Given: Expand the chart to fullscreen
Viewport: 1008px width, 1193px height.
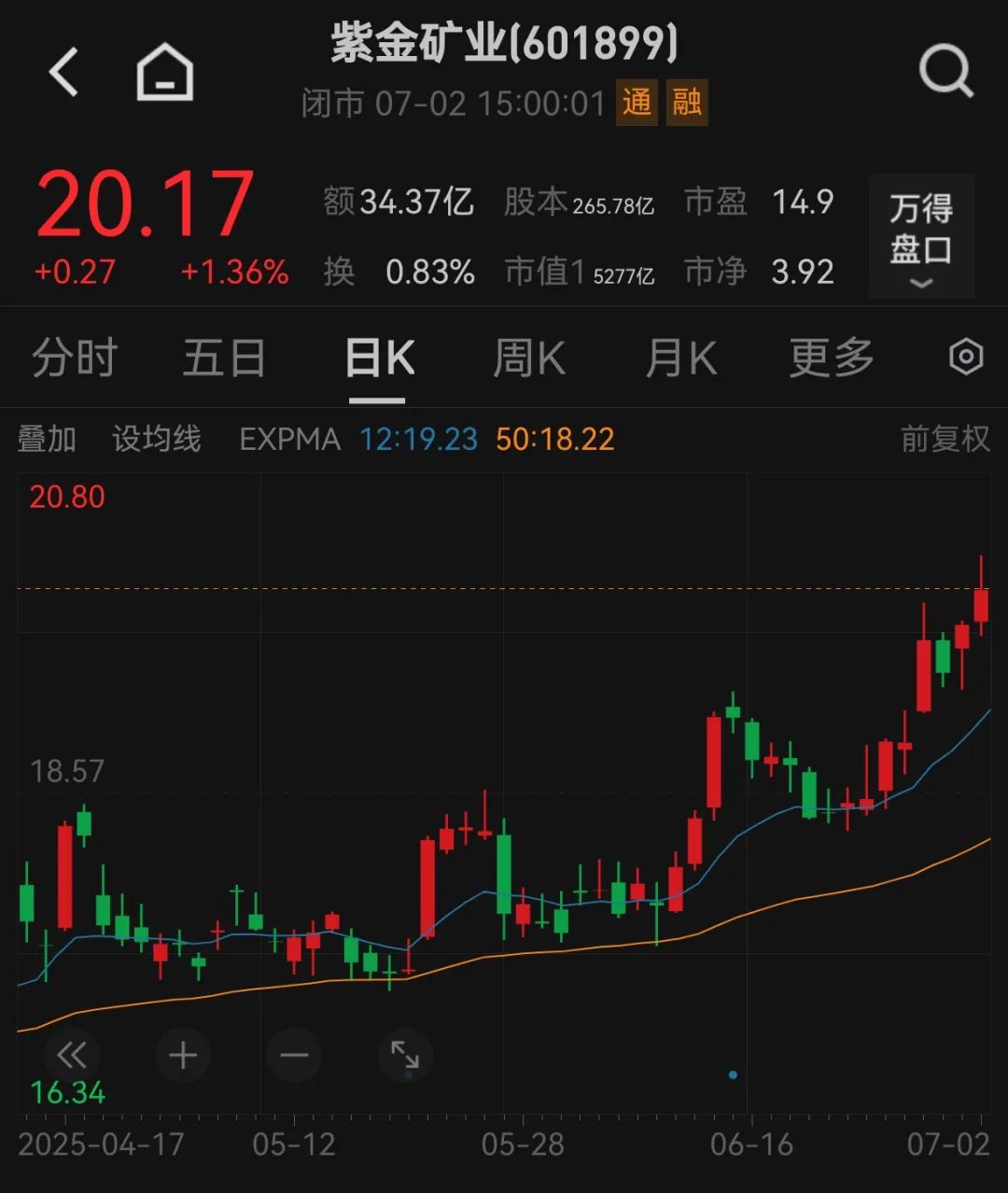Looking at the screenshot, I should pyautogui.click(x=405, y=1055).
